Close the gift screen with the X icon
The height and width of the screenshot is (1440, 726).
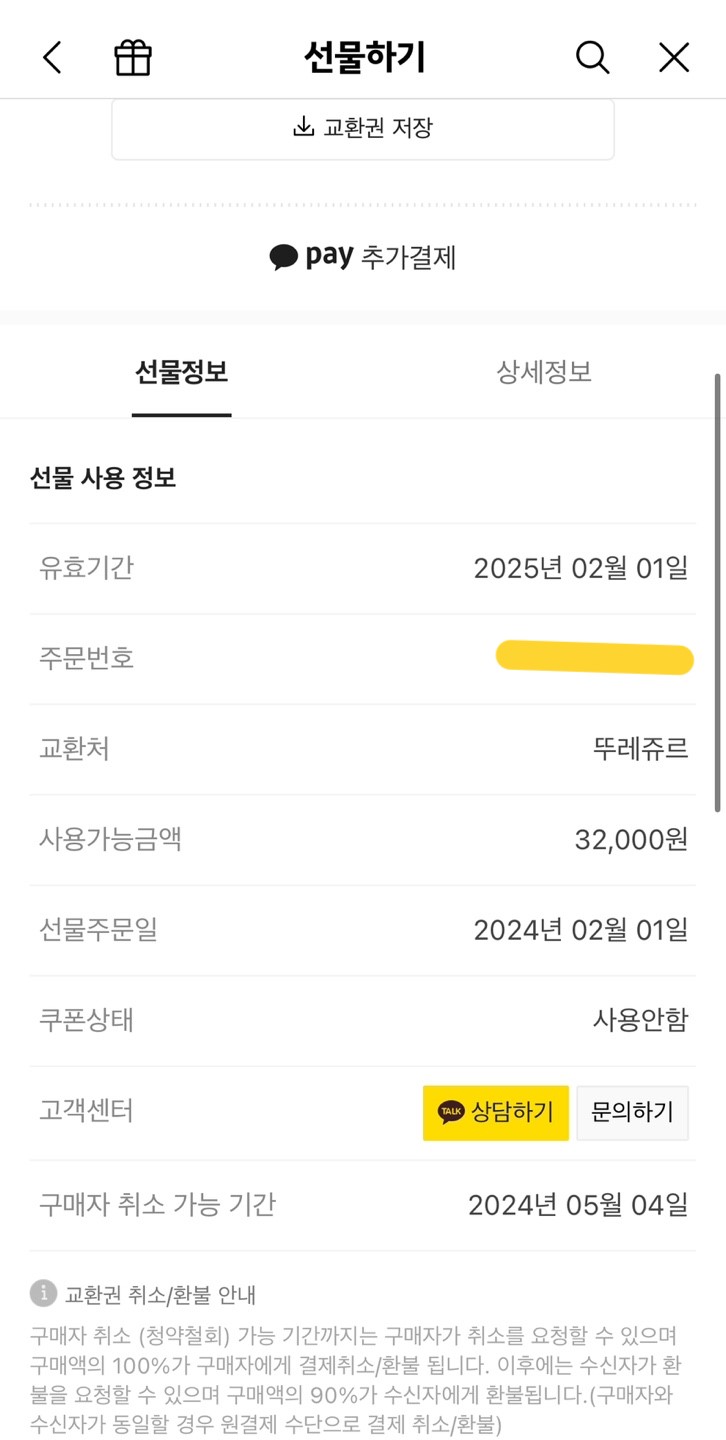pos(673,57)
